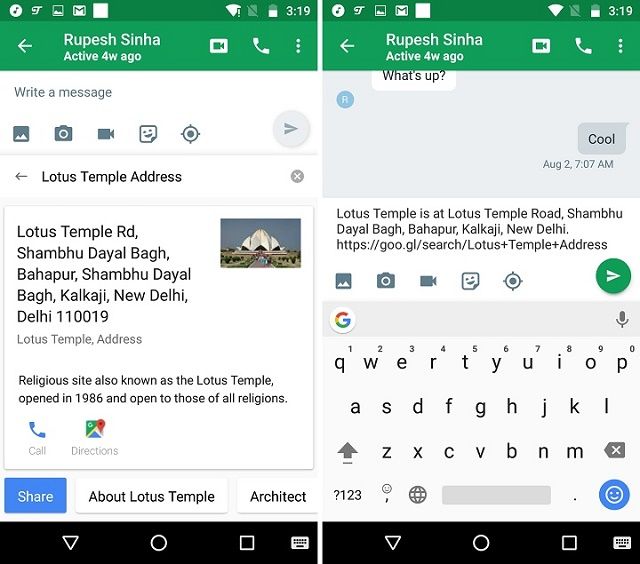The width and height of the screenshot is (640, 564).
Task: Send the Lotus Temple message with green button
Action: click(x=613, y=276)
